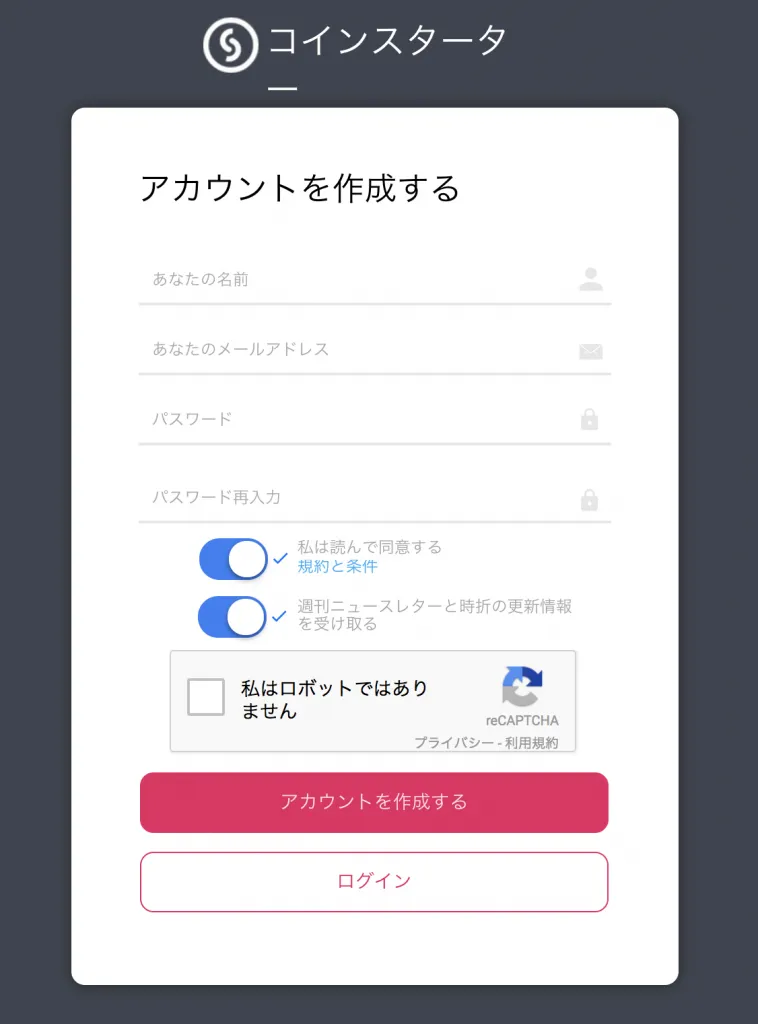Click the checkmark next to the newsletter toggle
Viewport: 758px width, 1024px height.
282,617
